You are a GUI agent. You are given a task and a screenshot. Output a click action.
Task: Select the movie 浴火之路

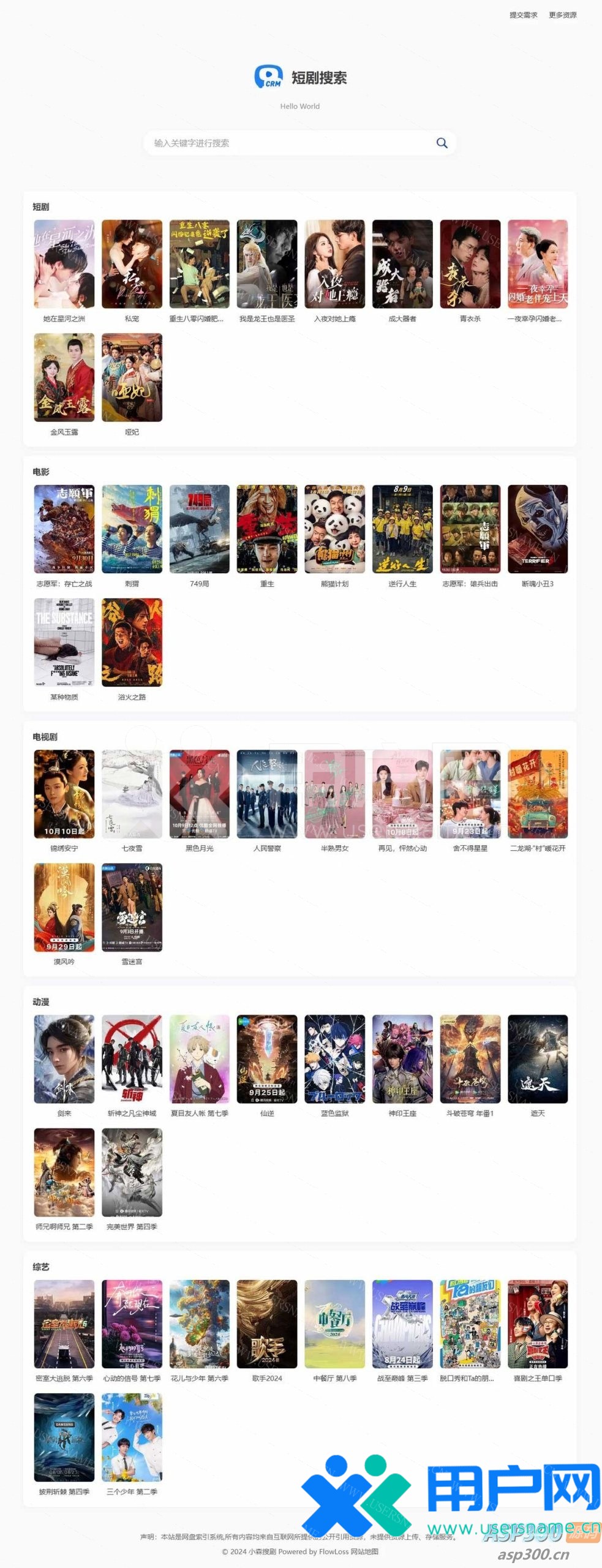tap(132, 643)
